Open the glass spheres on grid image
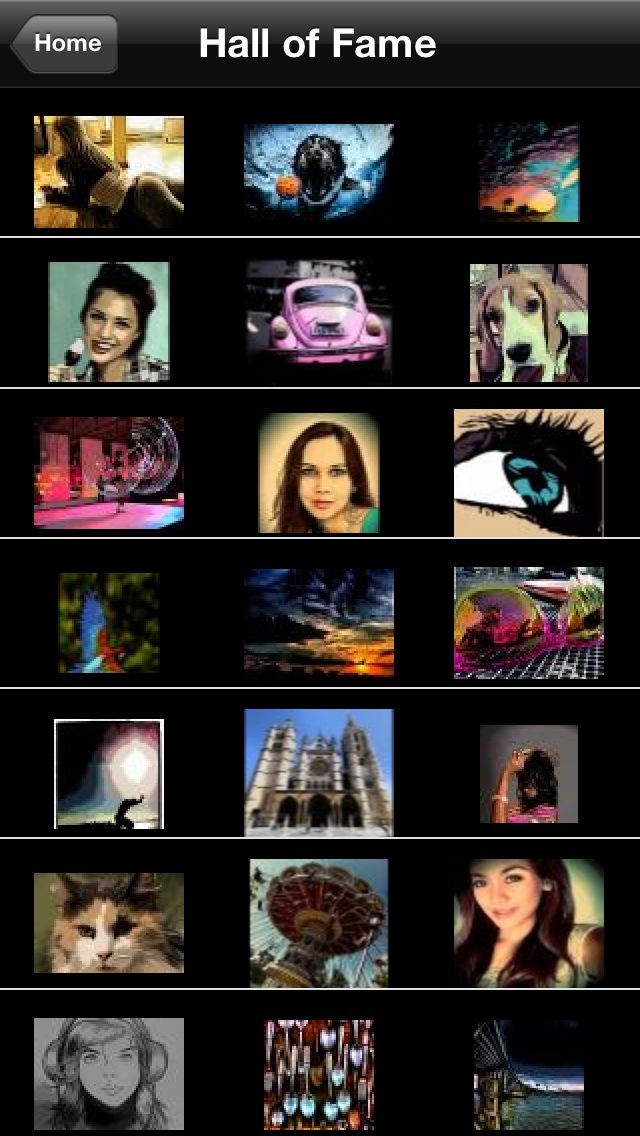This screenshot has height=1136, width=640. 528,622
